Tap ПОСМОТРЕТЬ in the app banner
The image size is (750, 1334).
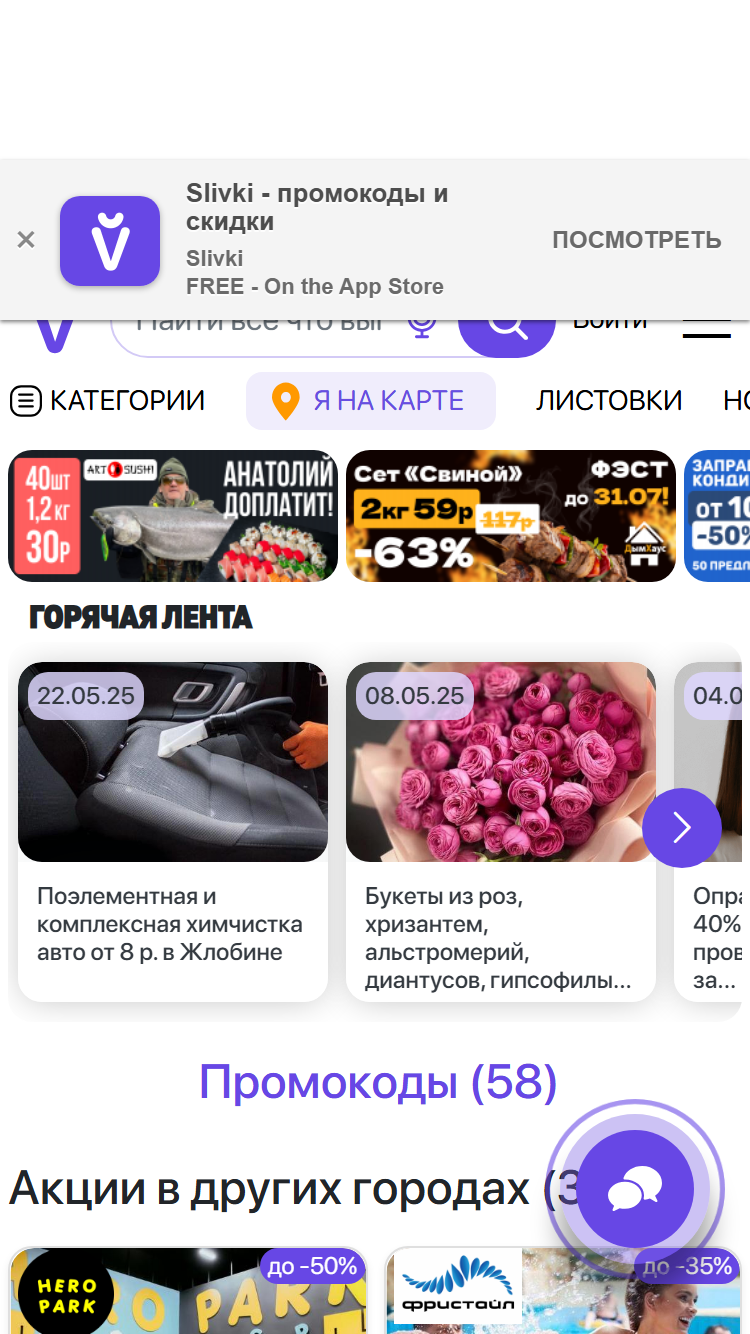(637, 240)
